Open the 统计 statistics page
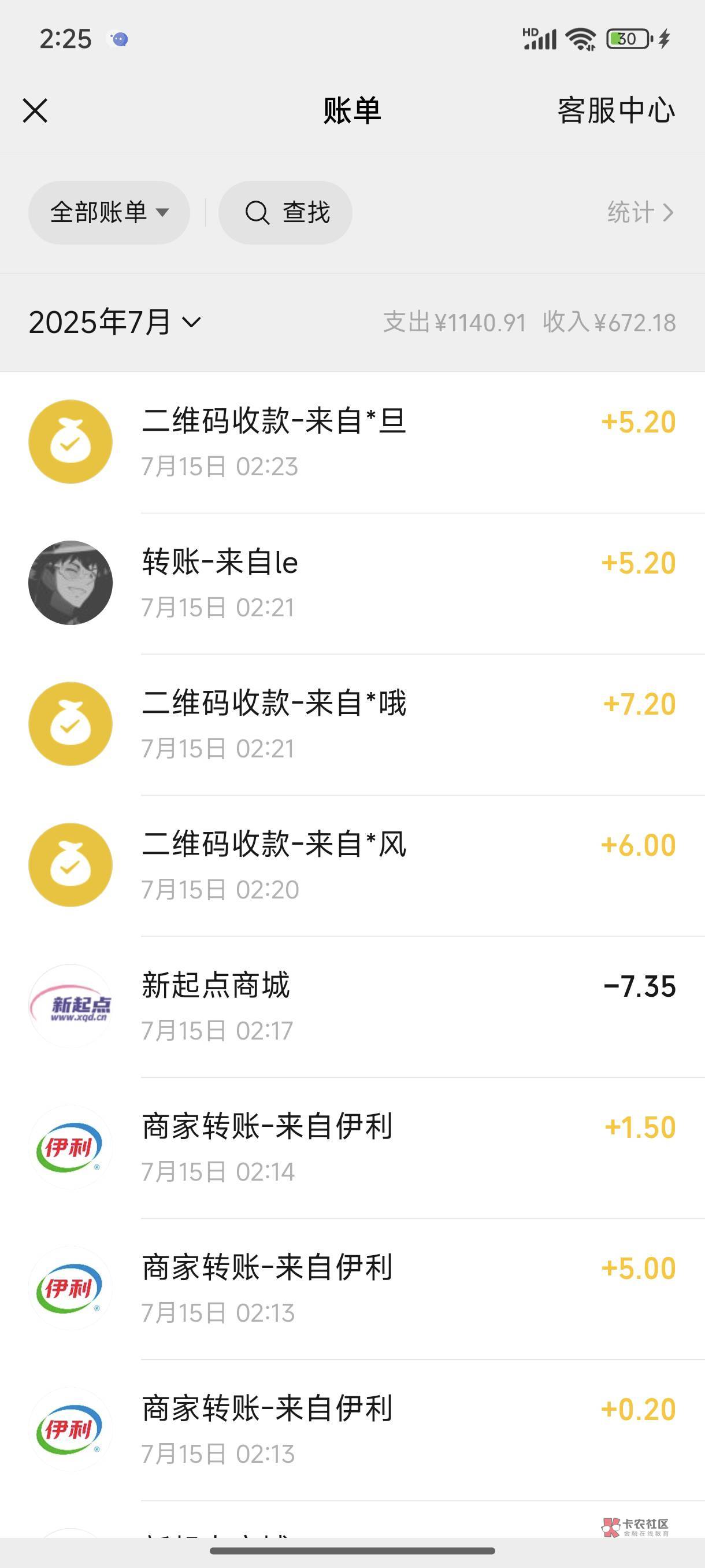The width and height of the screenshot is (705, 1568). click(640, 212)
